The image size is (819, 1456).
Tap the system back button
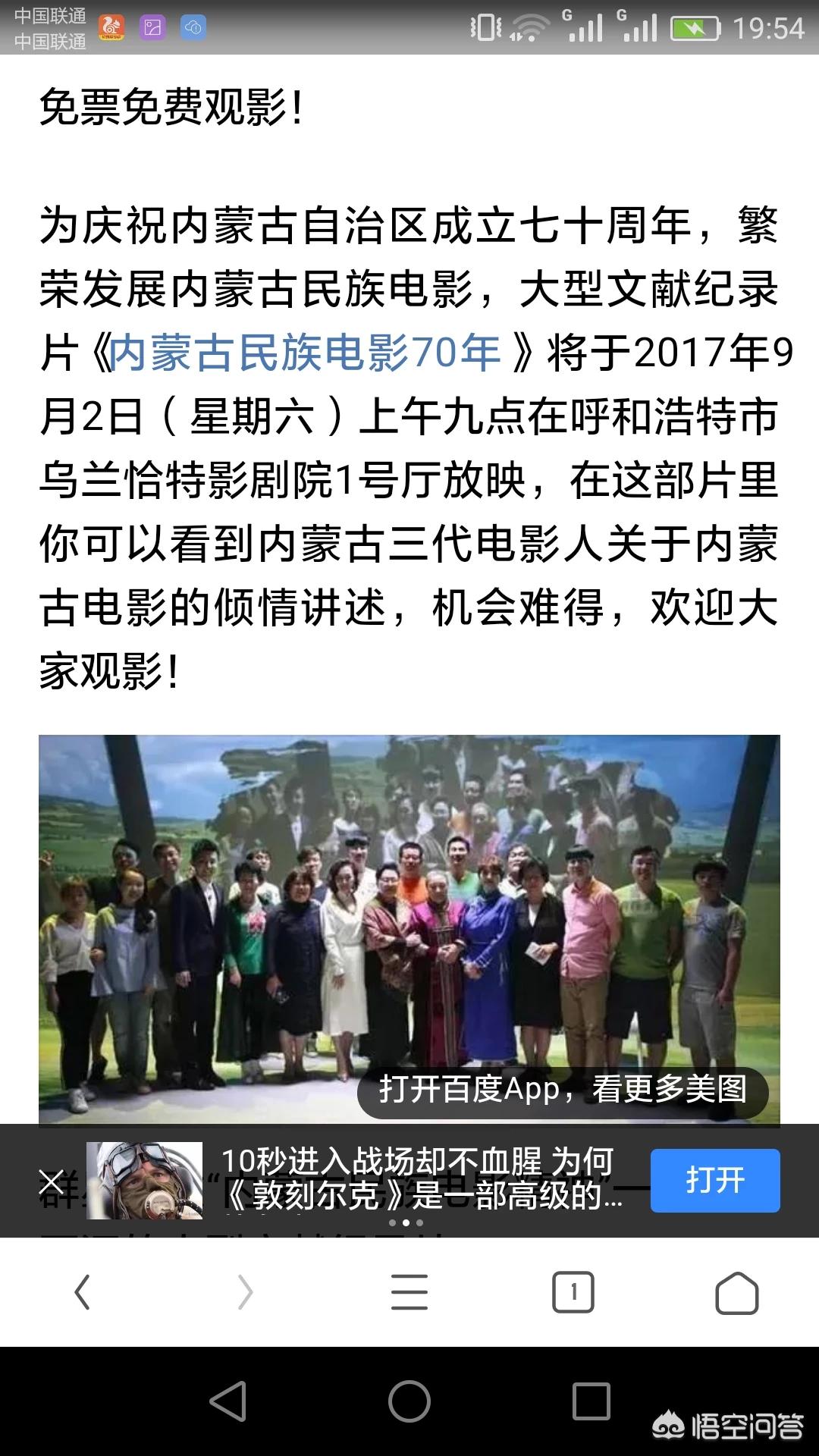tap(227, 1401)
